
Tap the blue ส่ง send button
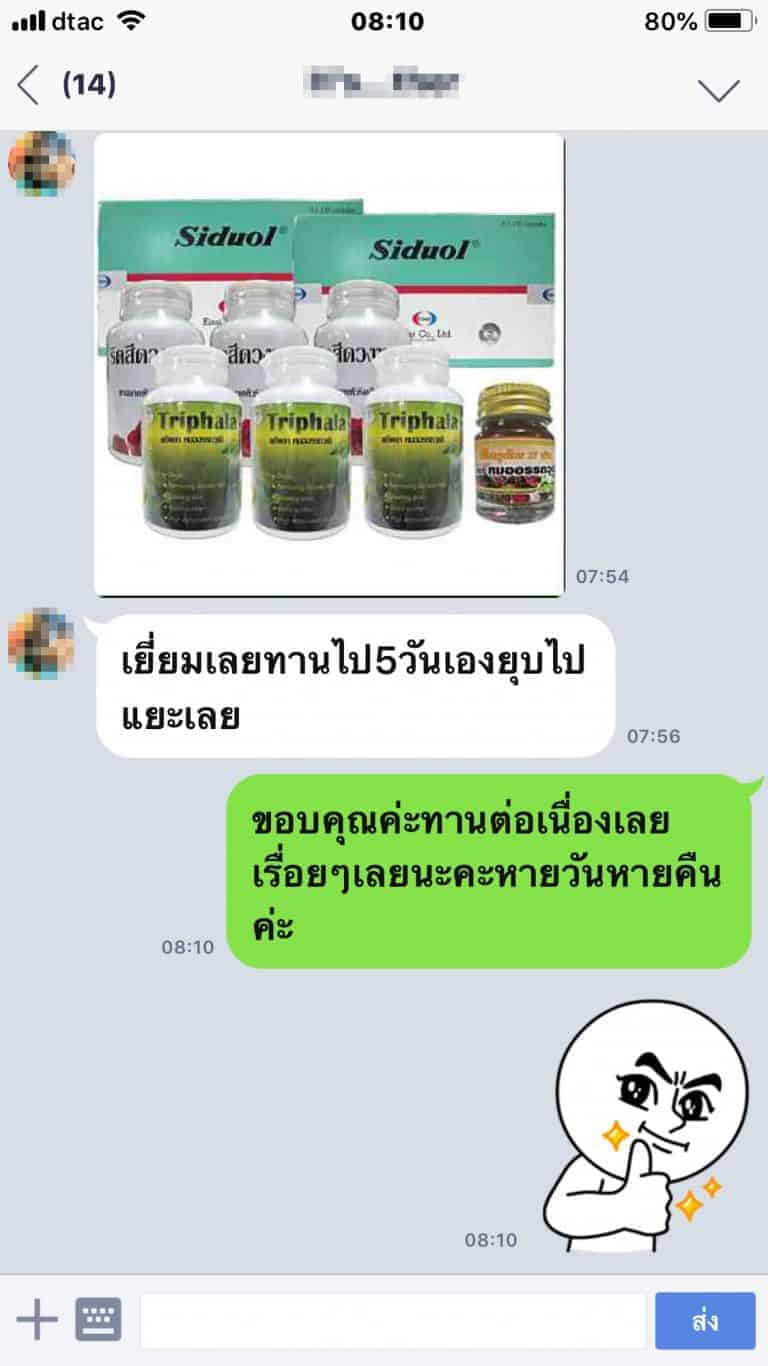[x=705, y=1320]
